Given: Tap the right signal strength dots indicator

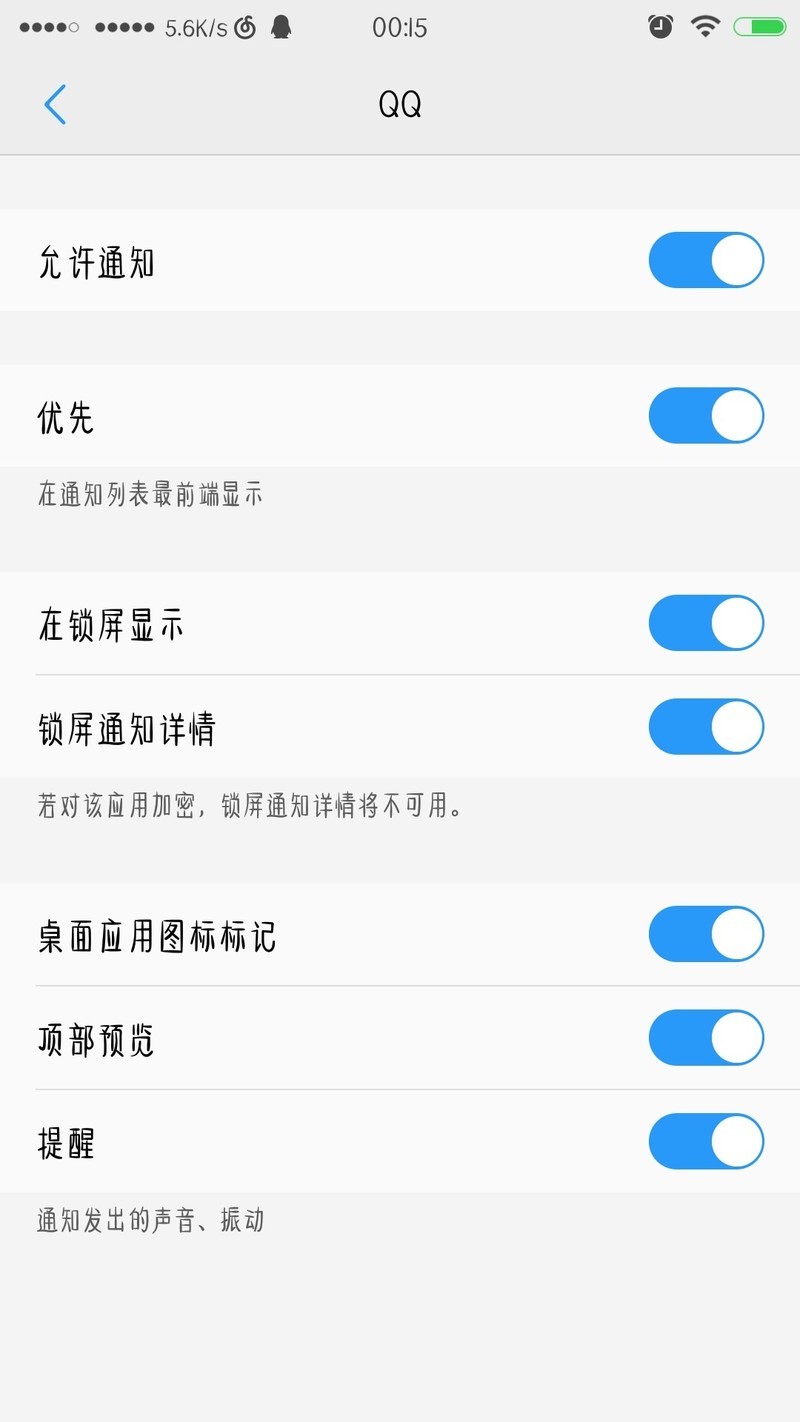Looking at the screenshot, I should (123, 29).
